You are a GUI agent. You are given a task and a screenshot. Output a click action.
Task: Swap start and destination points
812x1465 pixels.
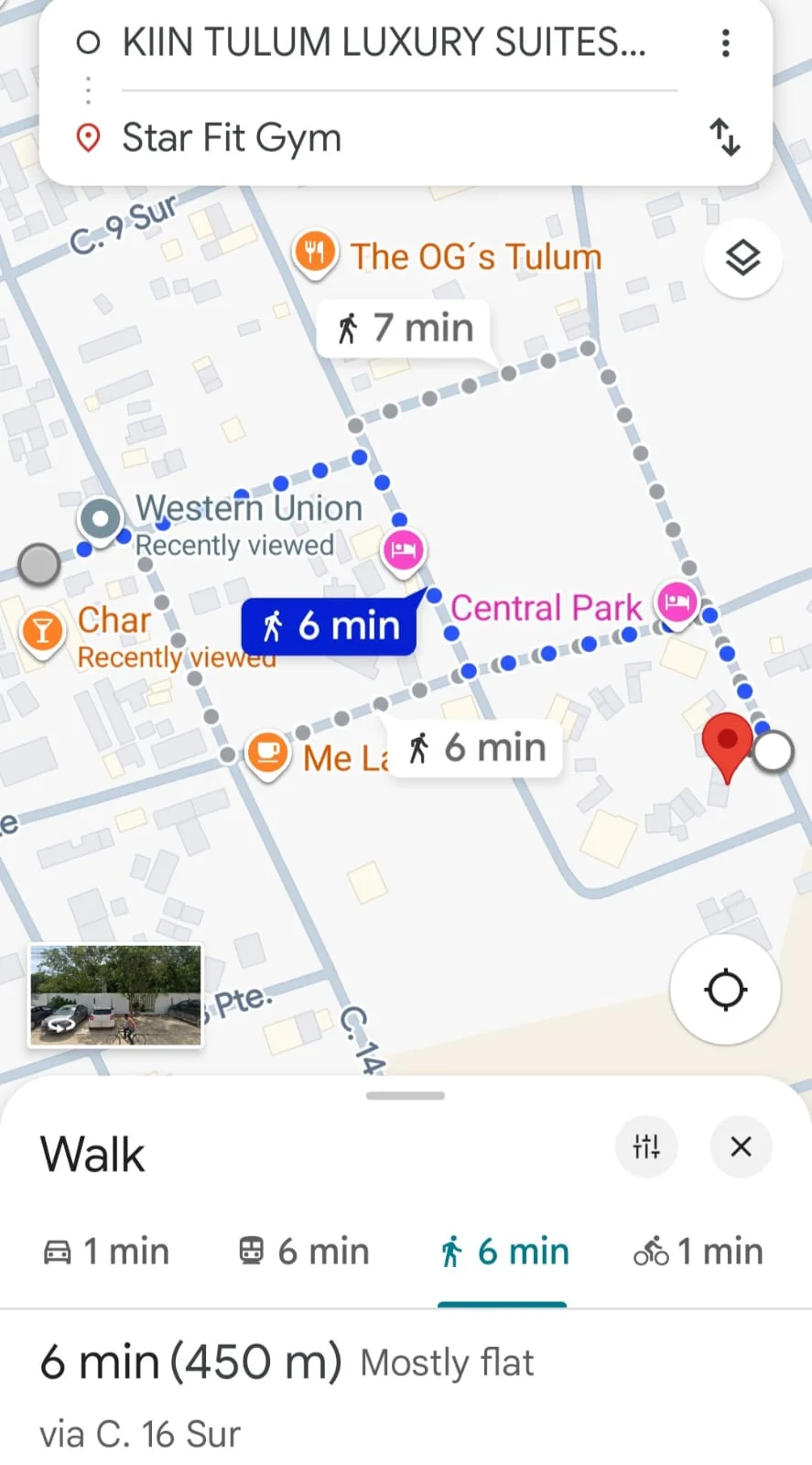tap(725, 137)
